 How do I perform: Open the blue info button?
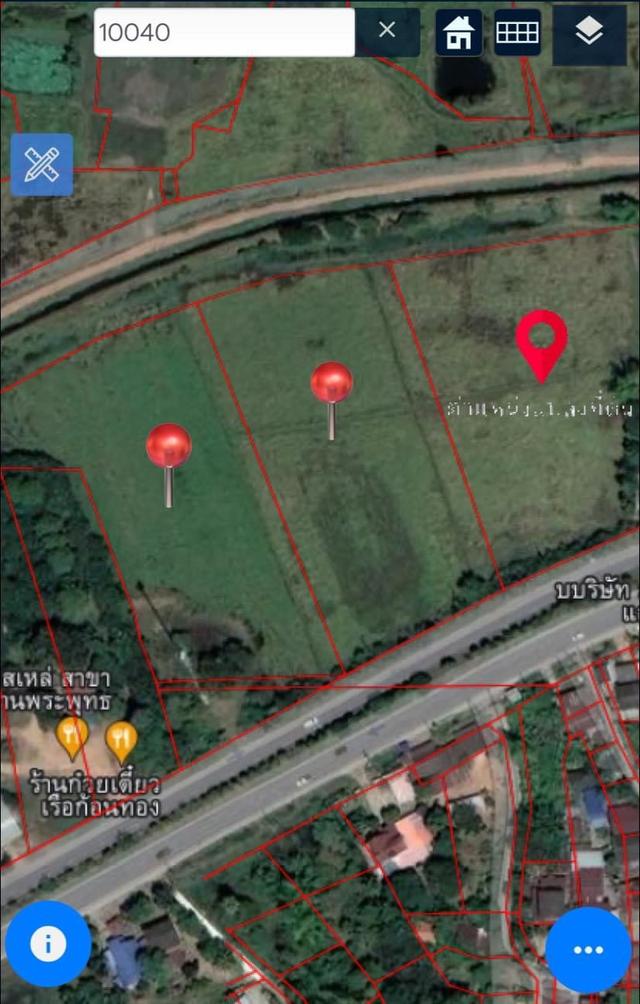48,944
